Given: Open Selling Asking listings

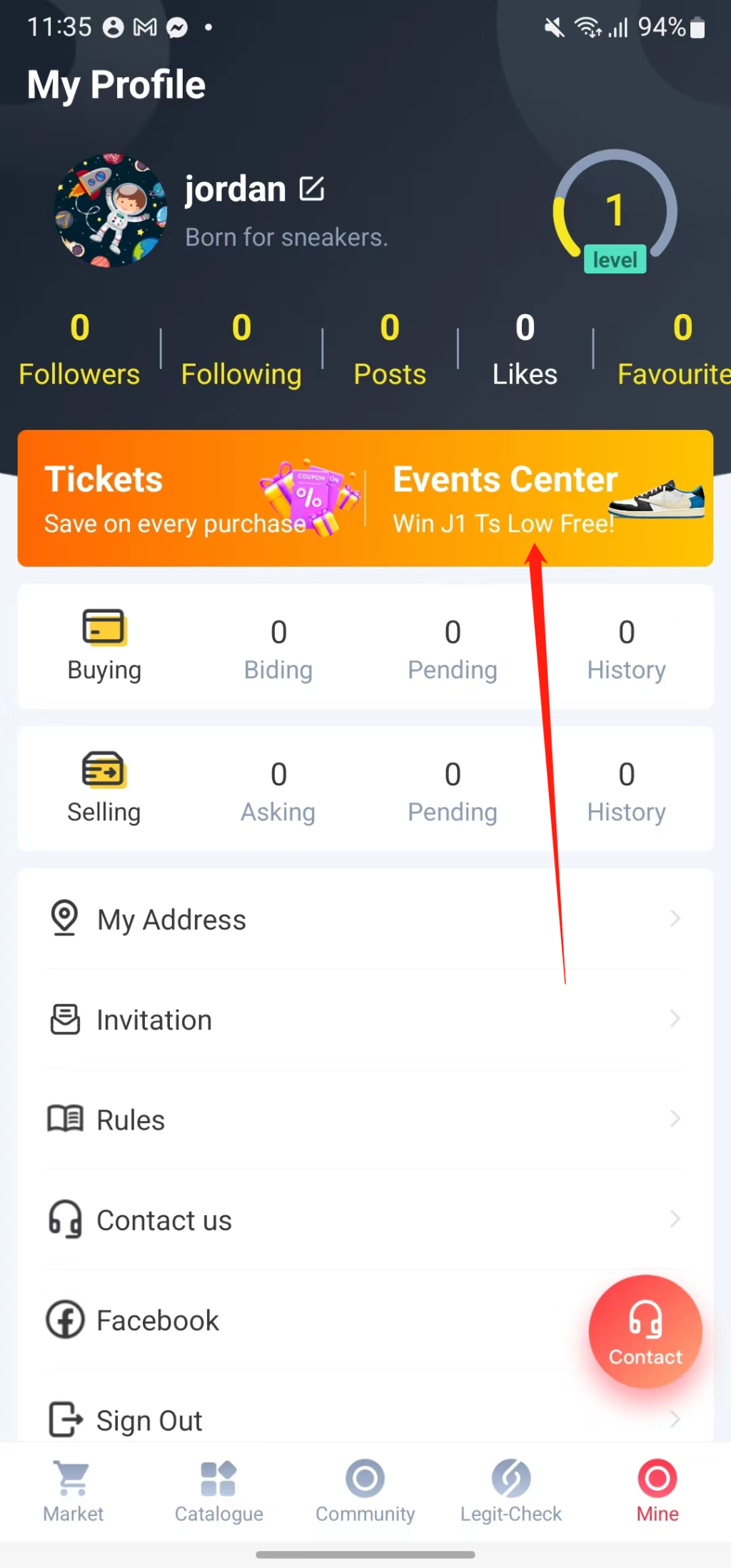Looking at the screenshot, I should 278,791.
